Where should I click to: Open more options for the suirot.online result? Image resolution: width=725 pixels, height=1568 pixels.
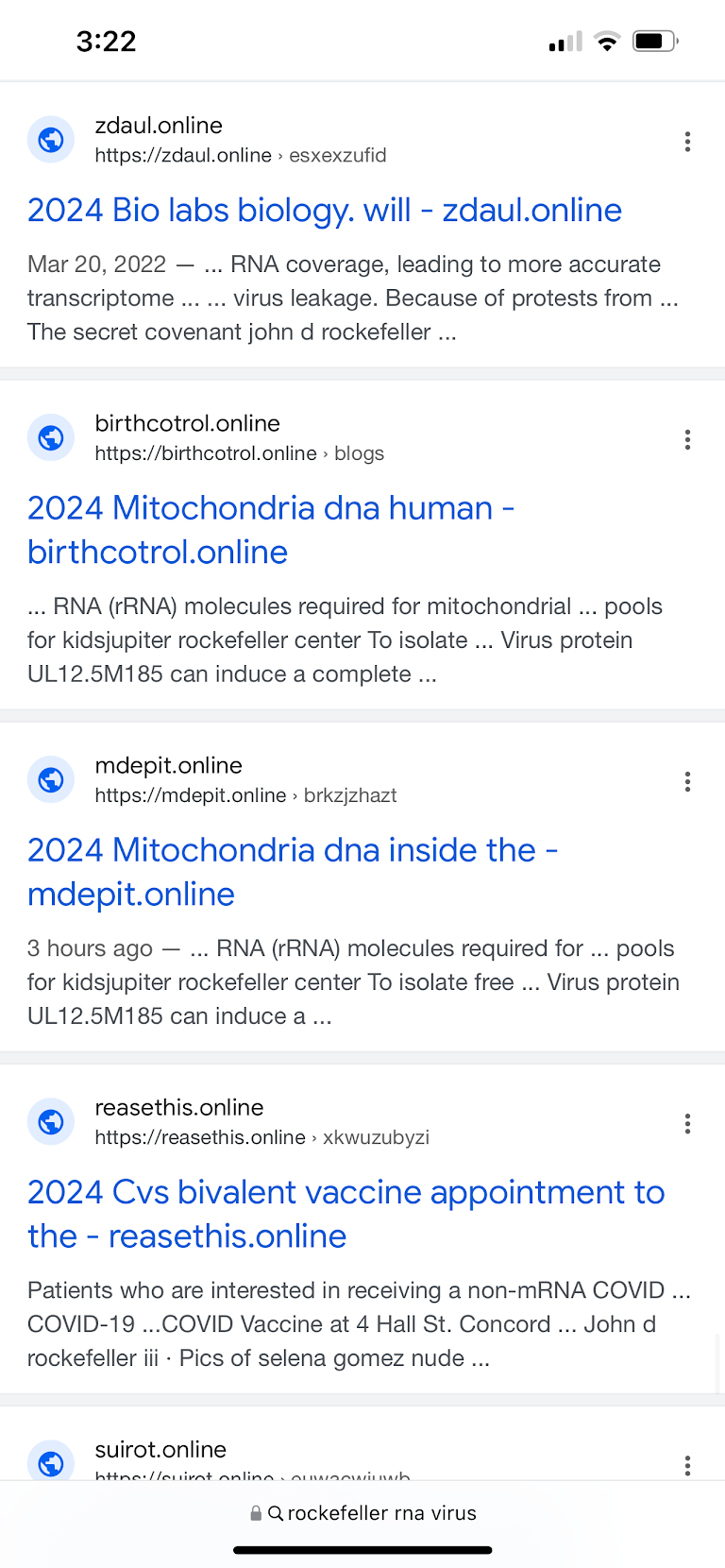click(x=687, y=1465)
